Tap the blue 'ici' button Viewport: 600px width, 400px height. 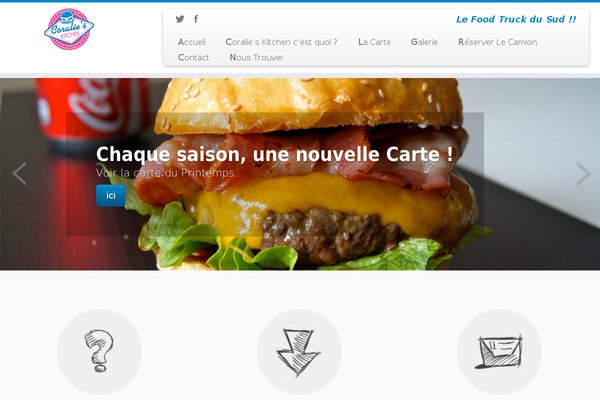coord(110,195)
